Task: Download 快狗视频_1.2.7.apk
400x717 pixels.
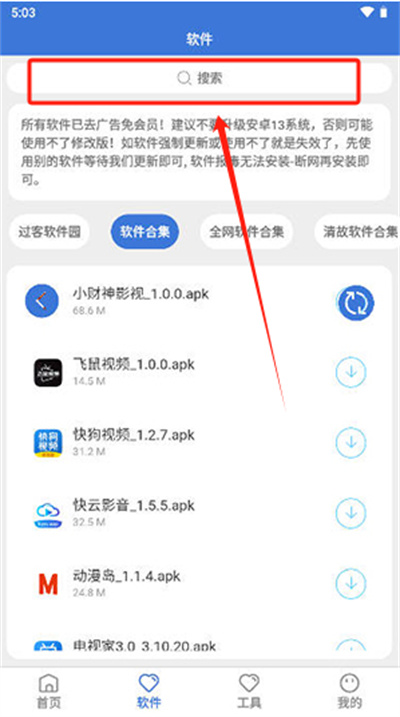Action: pyautogui.click(x=351, y=443)
